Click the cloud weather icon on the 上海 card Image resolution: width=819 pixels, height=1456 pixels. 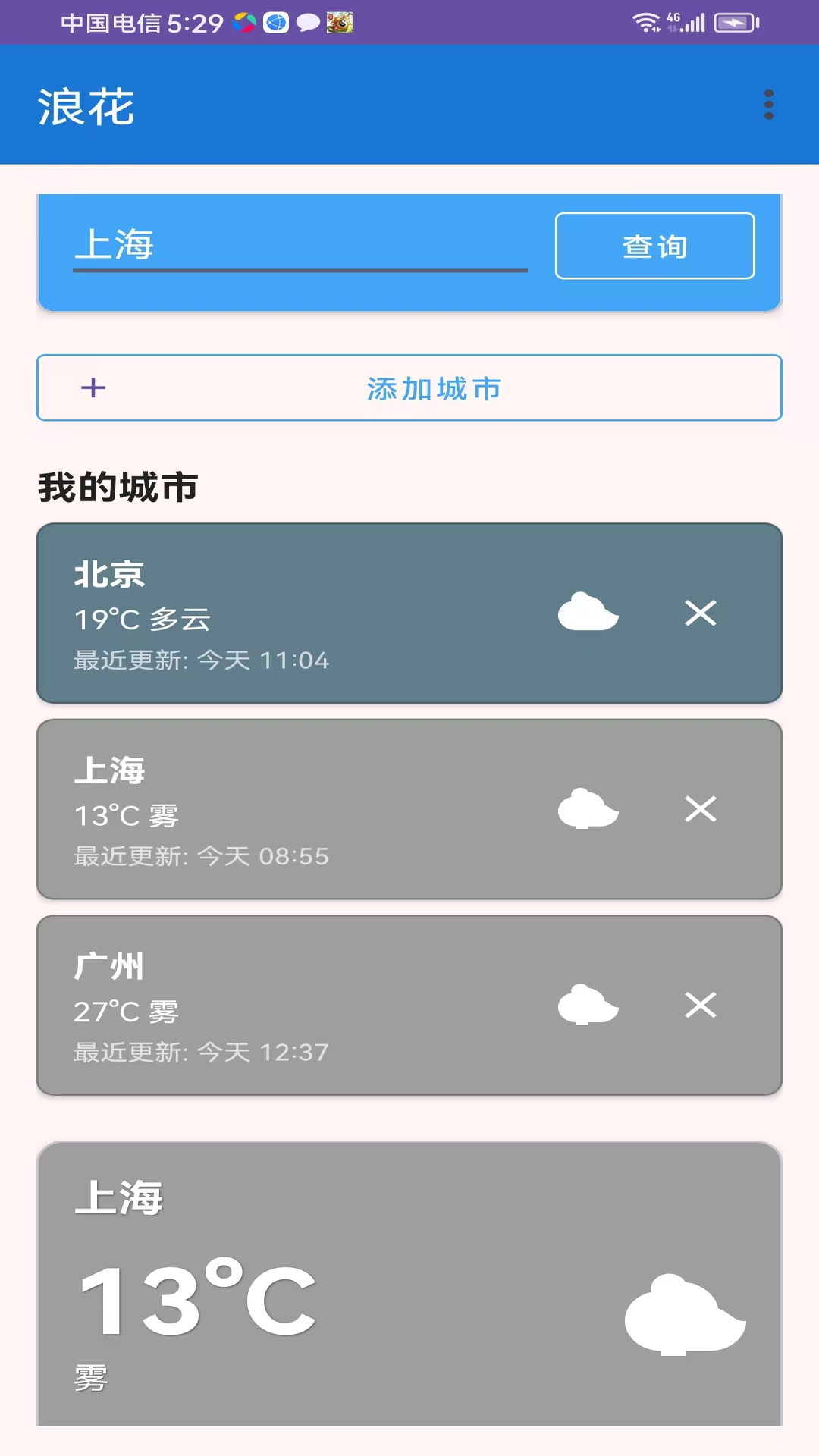[588, 810]
